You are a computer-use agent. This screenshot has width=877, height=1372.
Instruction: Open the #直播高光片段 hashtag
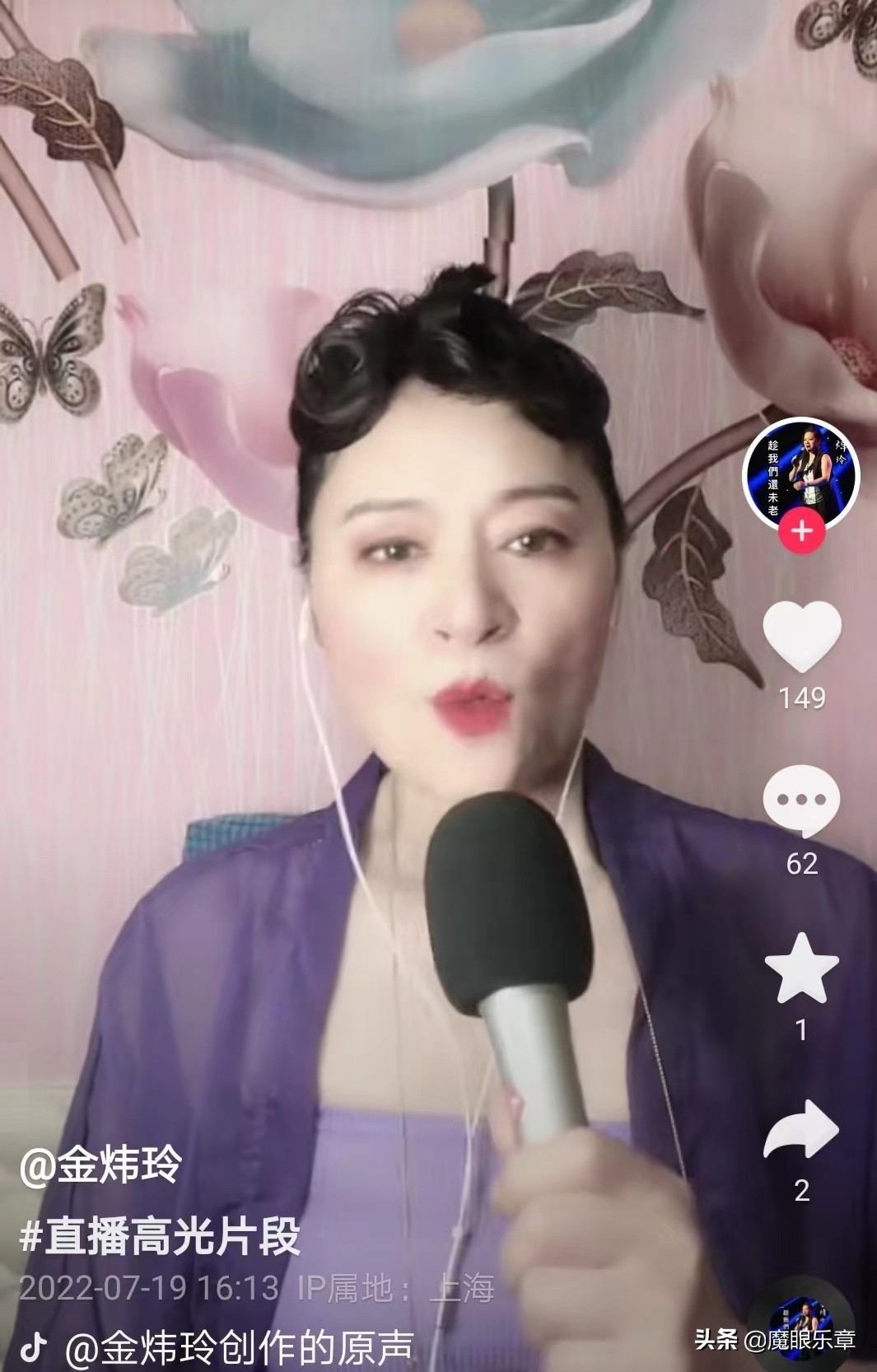(x=160, y=1236)
